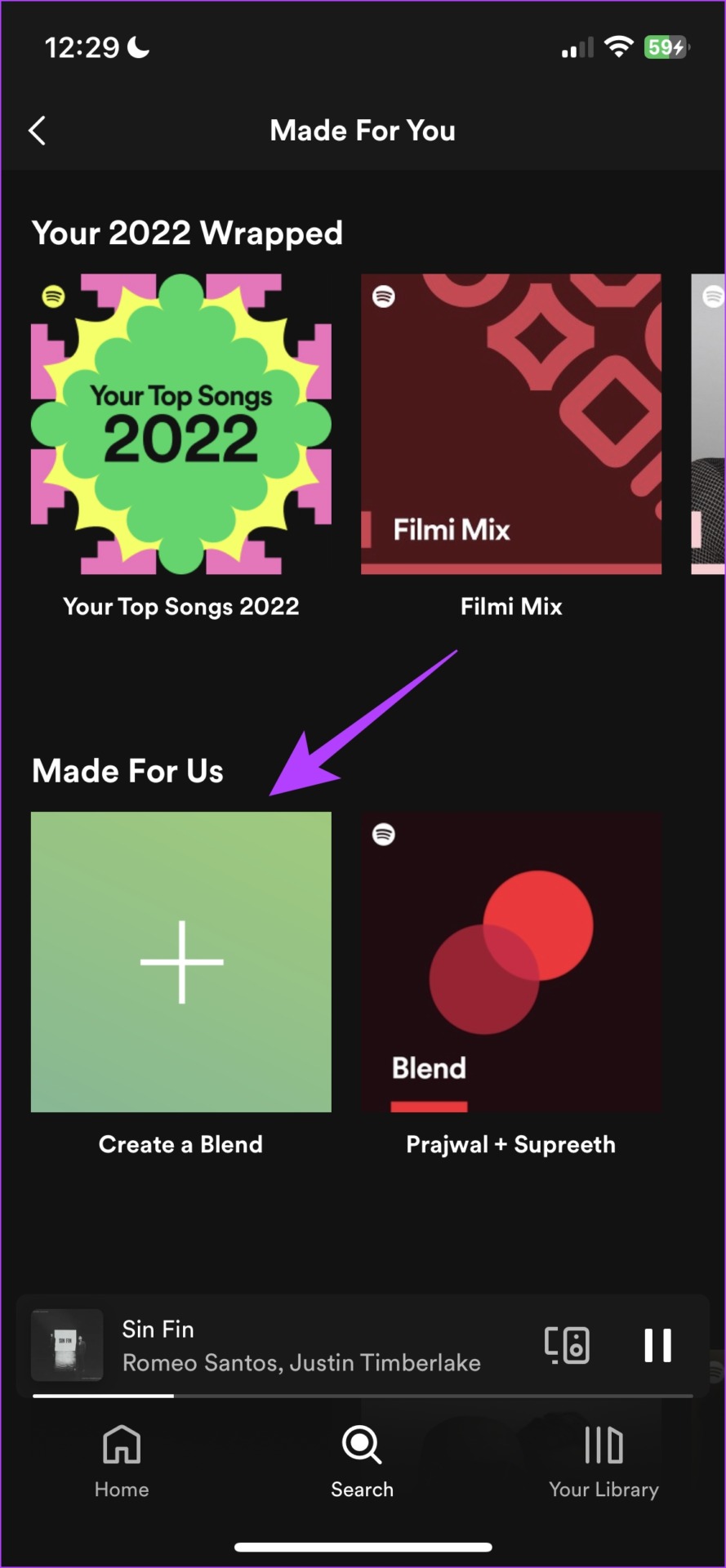Switch to Your Library tab
Viewport: 726px width, 1568px height.
pos(604,1461)
